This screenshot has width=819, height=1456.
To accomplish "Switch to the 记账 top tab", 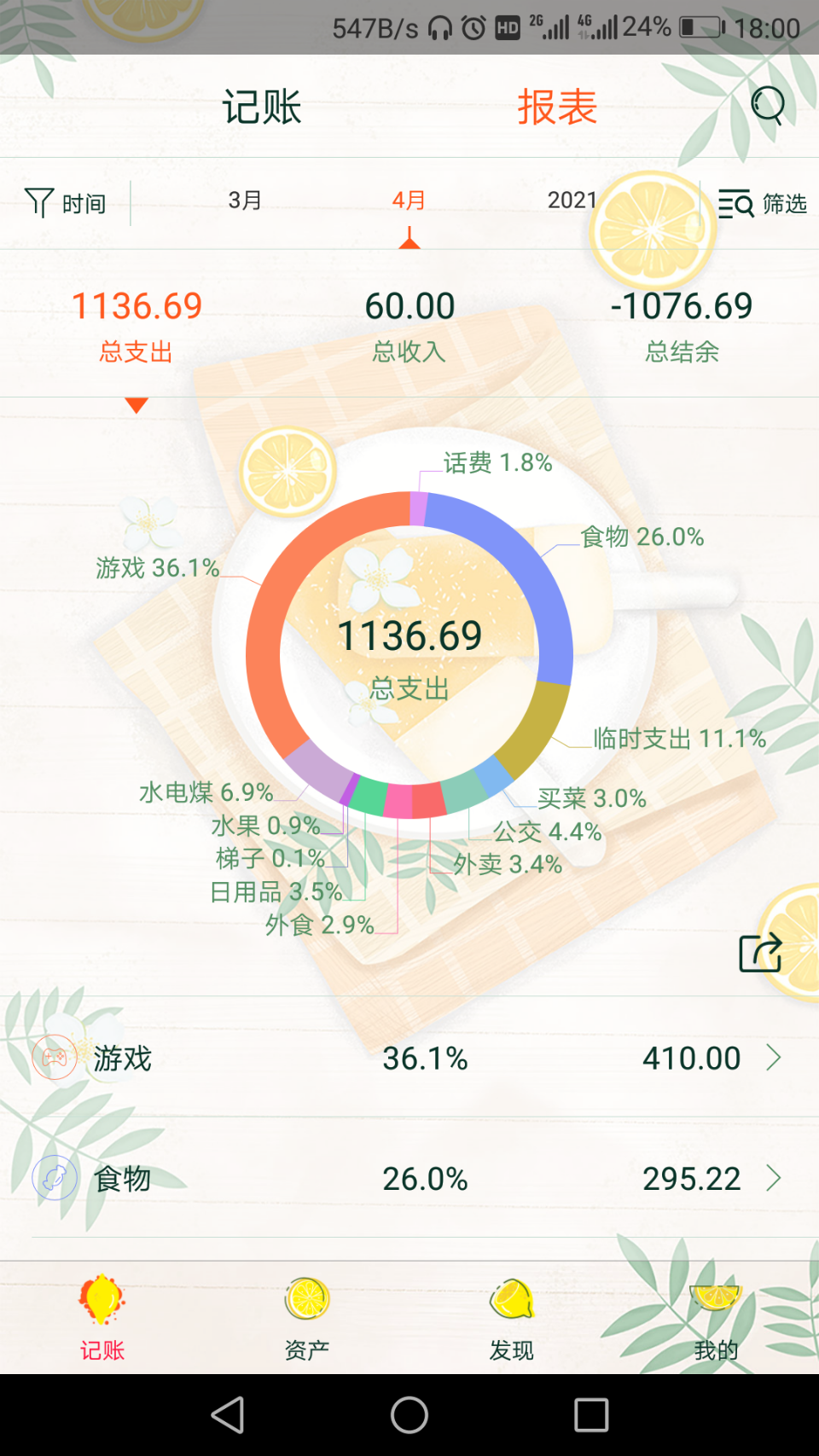I will [262, 107].
